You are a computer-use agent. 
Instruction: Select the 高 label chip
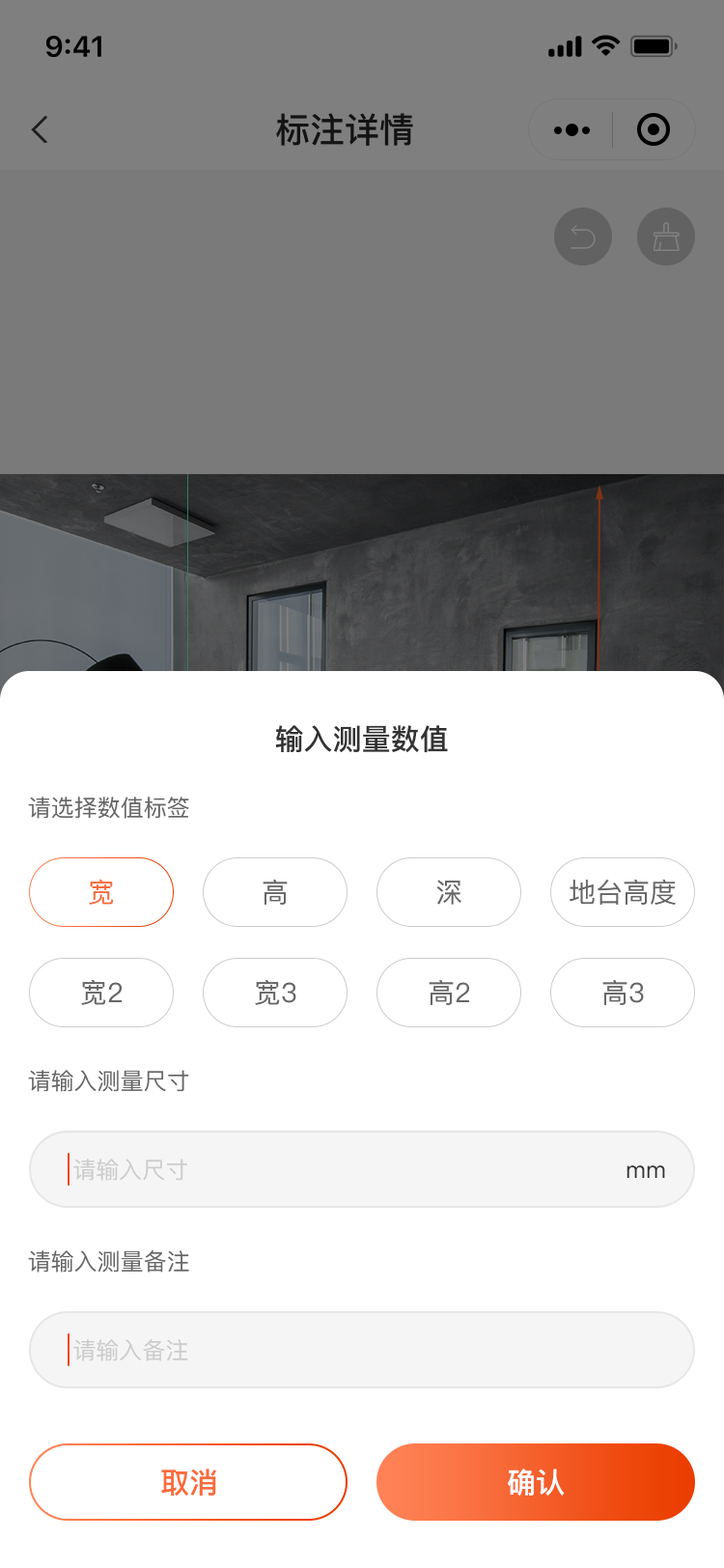pos(275,892)
